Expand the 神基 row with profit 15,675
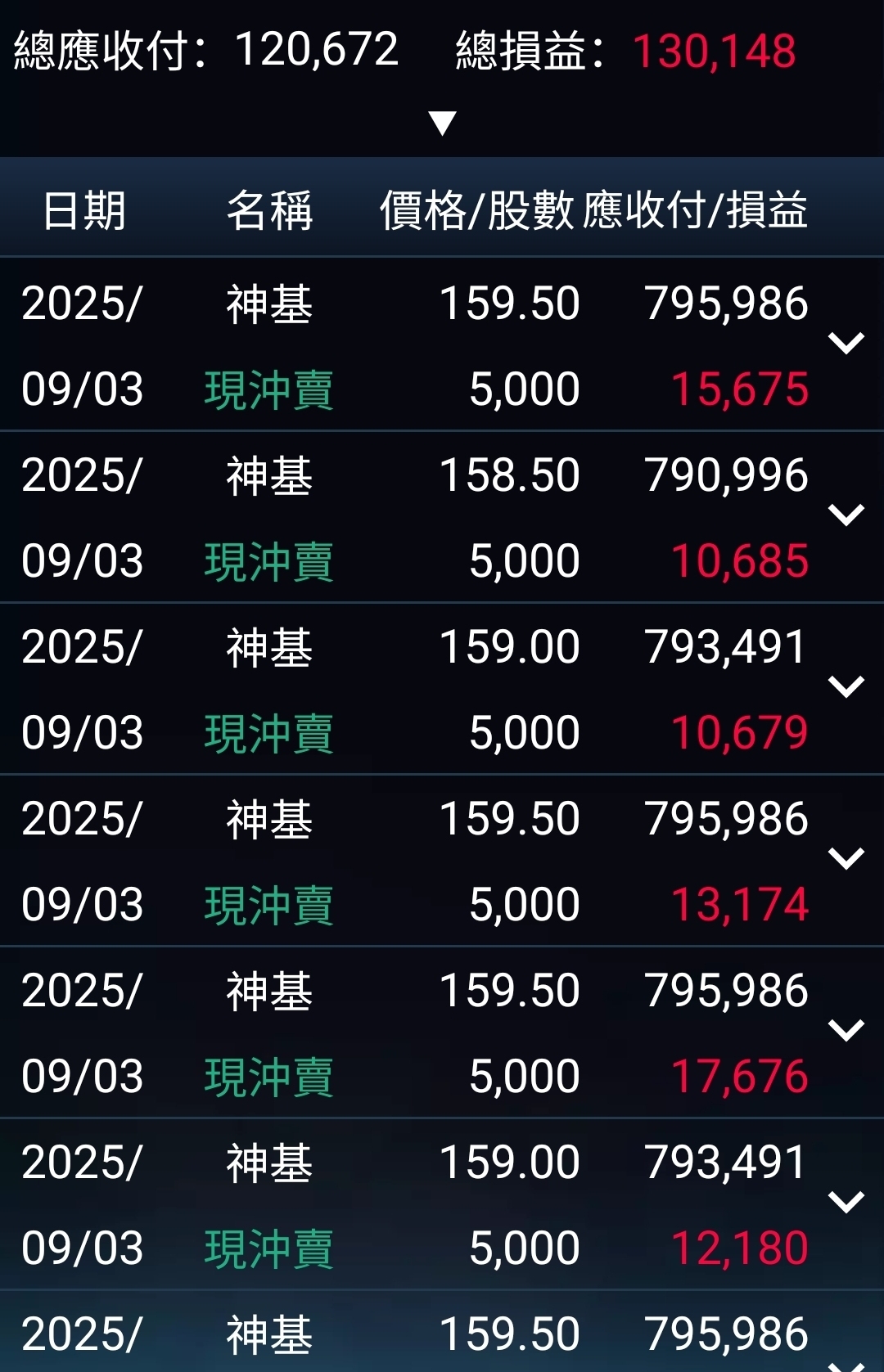 846,344
